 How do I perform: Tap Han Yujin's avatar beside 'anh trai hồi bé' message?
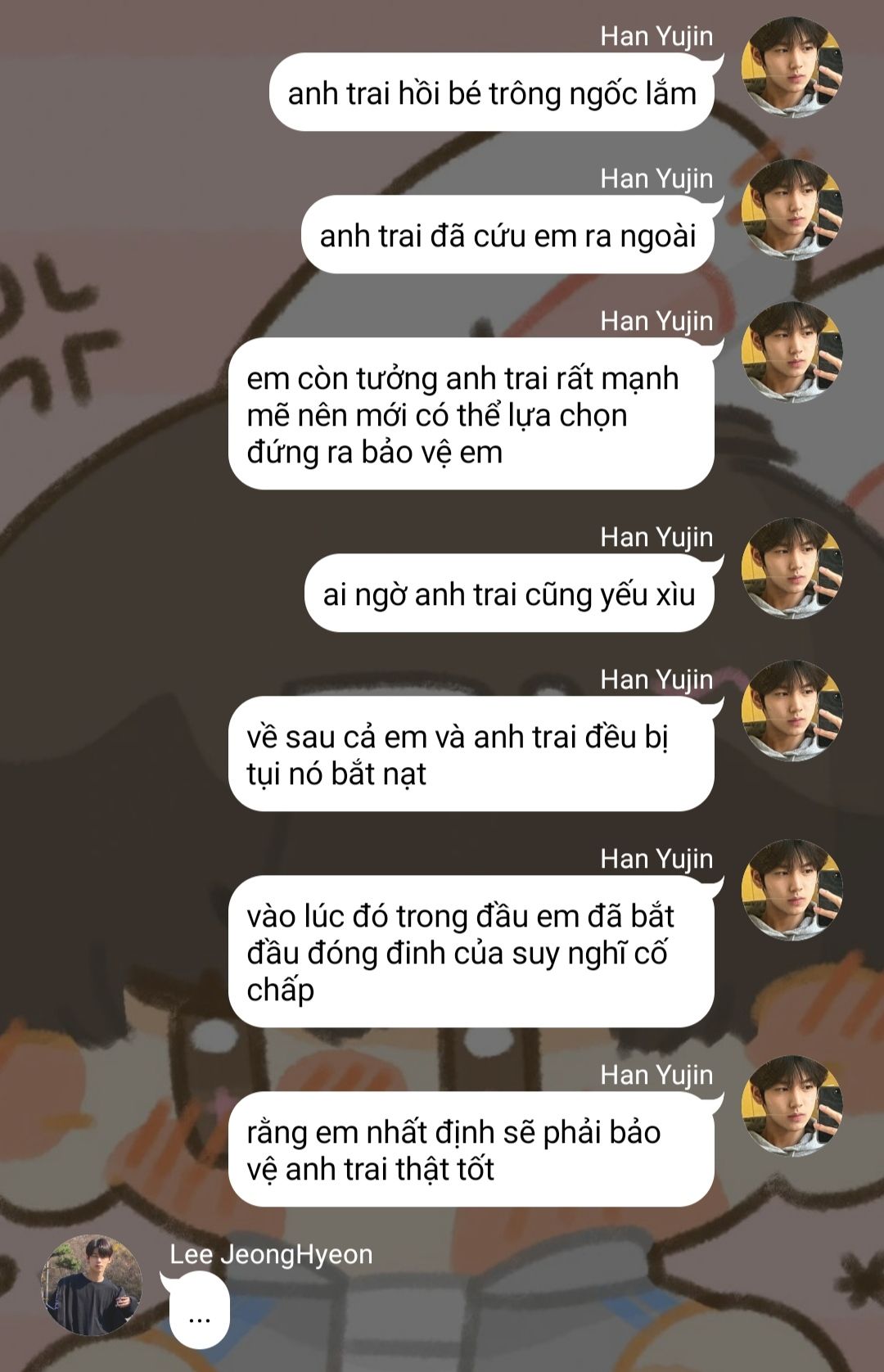click(792, 67)
